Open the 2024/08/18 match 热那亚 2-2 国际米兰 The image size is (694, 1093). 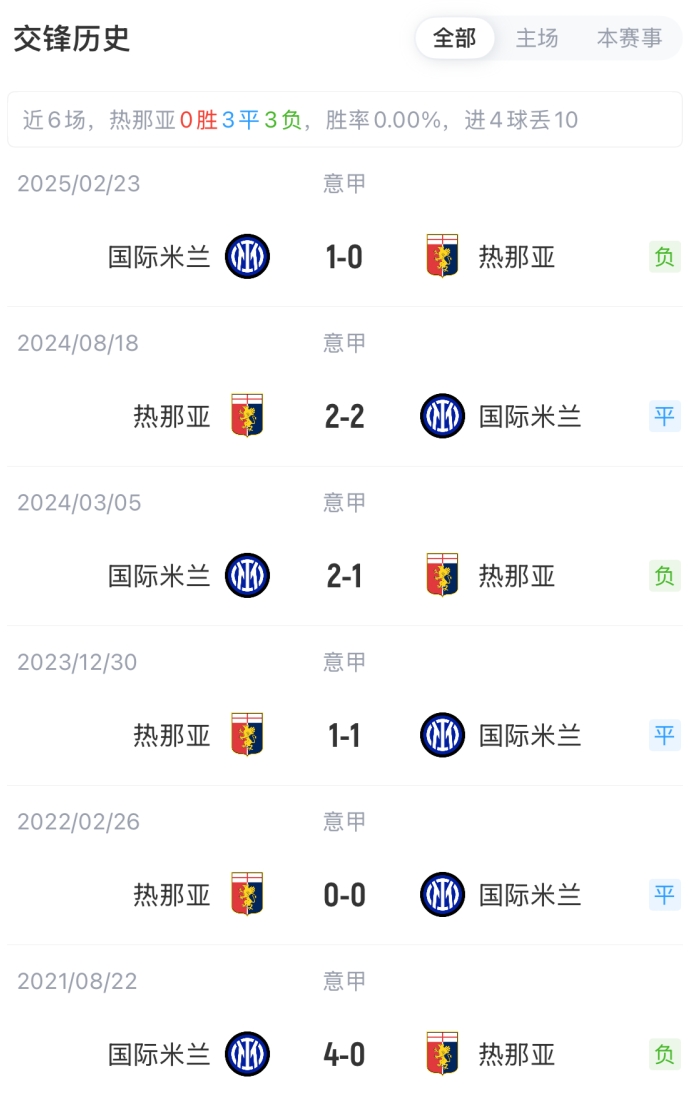[x=345, y=416]
